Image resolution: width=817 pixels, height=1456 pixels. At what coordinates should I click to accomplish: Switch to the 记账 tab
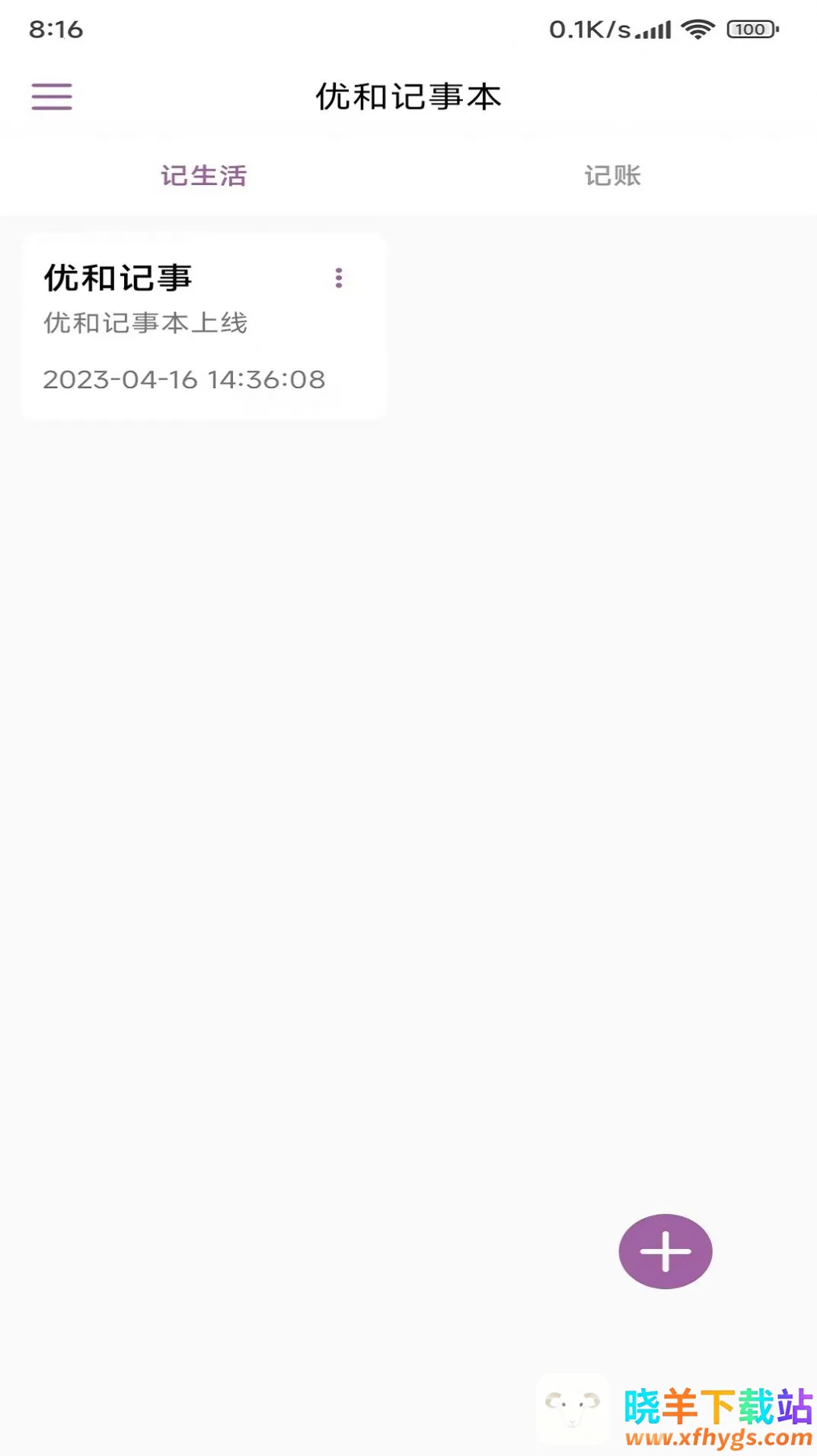tap(612, 176)
